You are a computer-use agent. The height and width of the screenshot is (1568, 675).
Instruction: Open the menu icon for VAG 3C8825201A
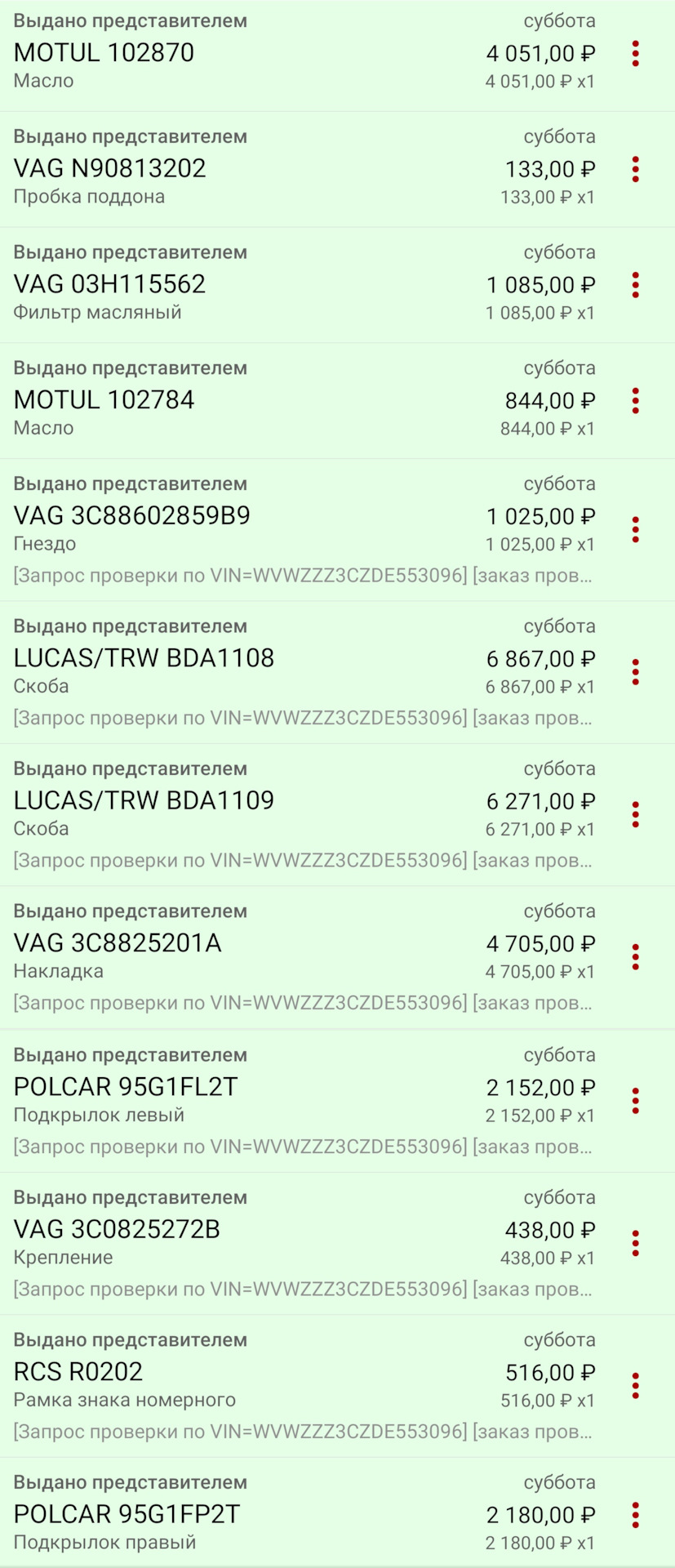(x=635, y=957)
